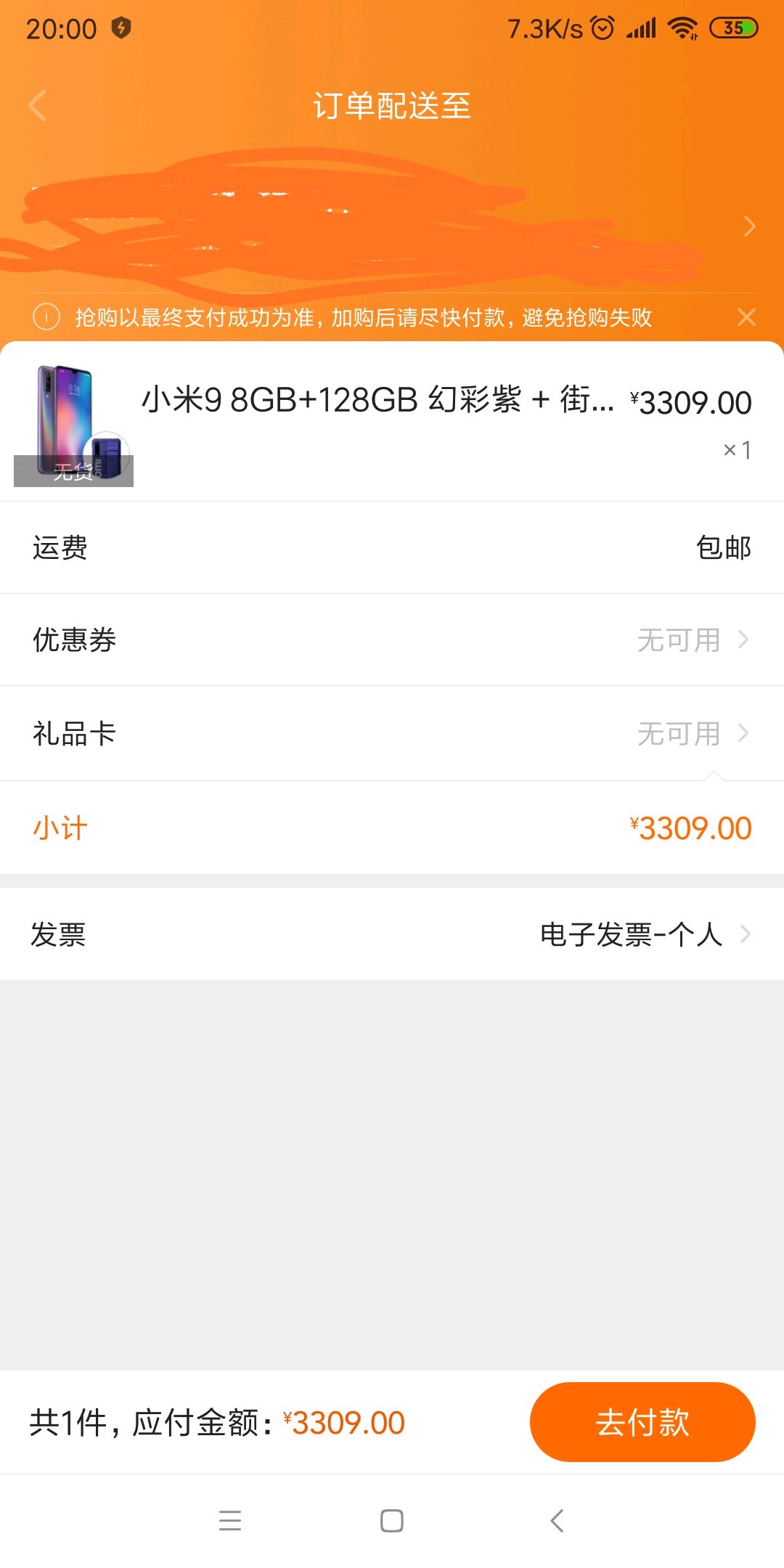784x1568 pixels.
Task: Open the 优惠券 coupon row
Action: (392, 640)
